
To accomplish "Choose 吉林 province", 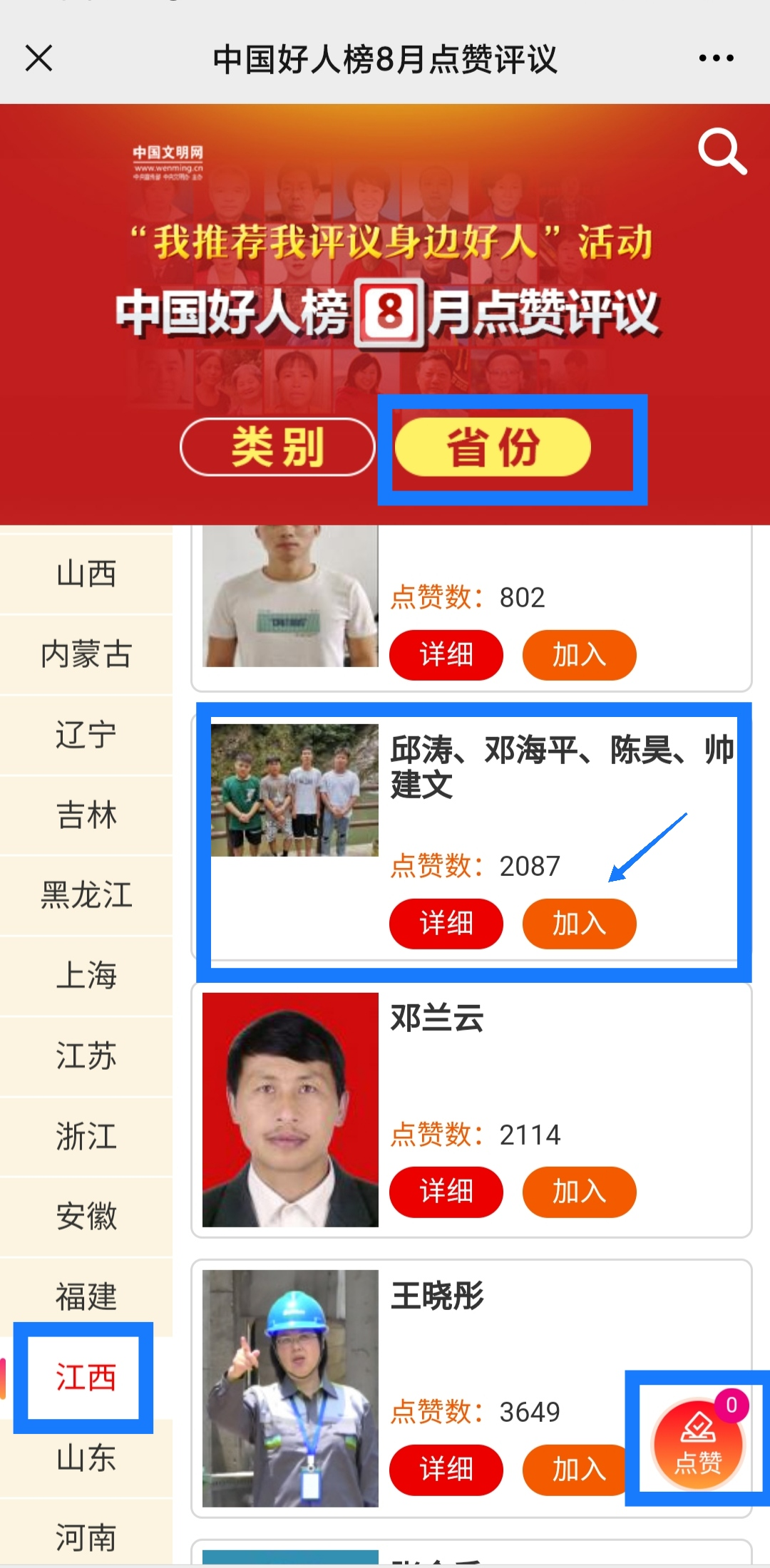I will coord(86,815).
